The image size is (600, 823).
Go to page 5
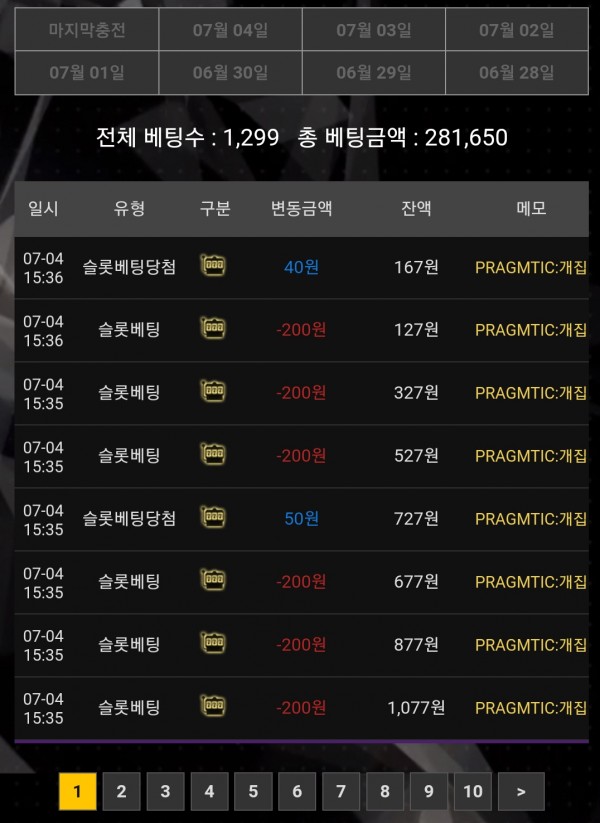pyautogui.click(x=253, y=791)
